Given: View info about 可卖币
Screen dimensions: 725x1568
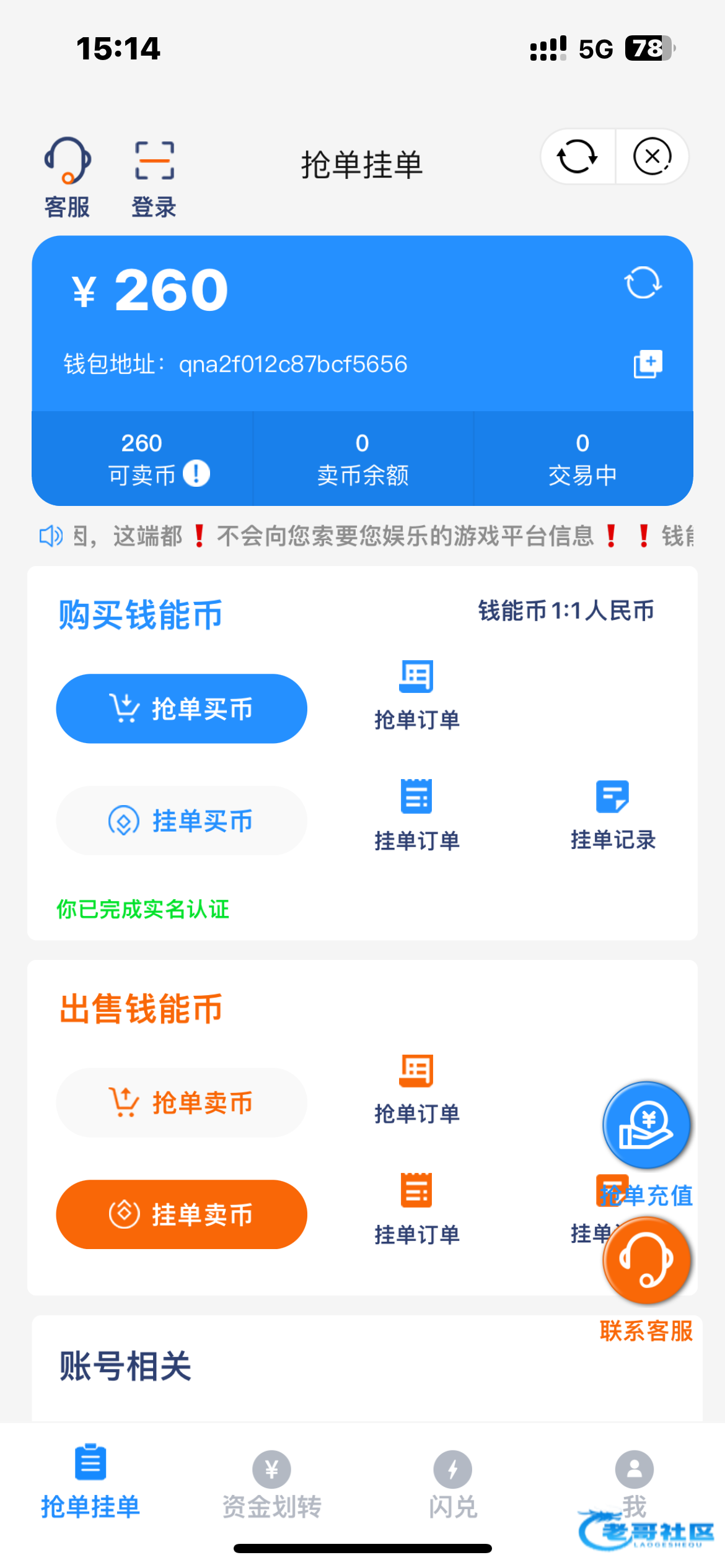Looking at the screenshot, I should click(196, 474).
